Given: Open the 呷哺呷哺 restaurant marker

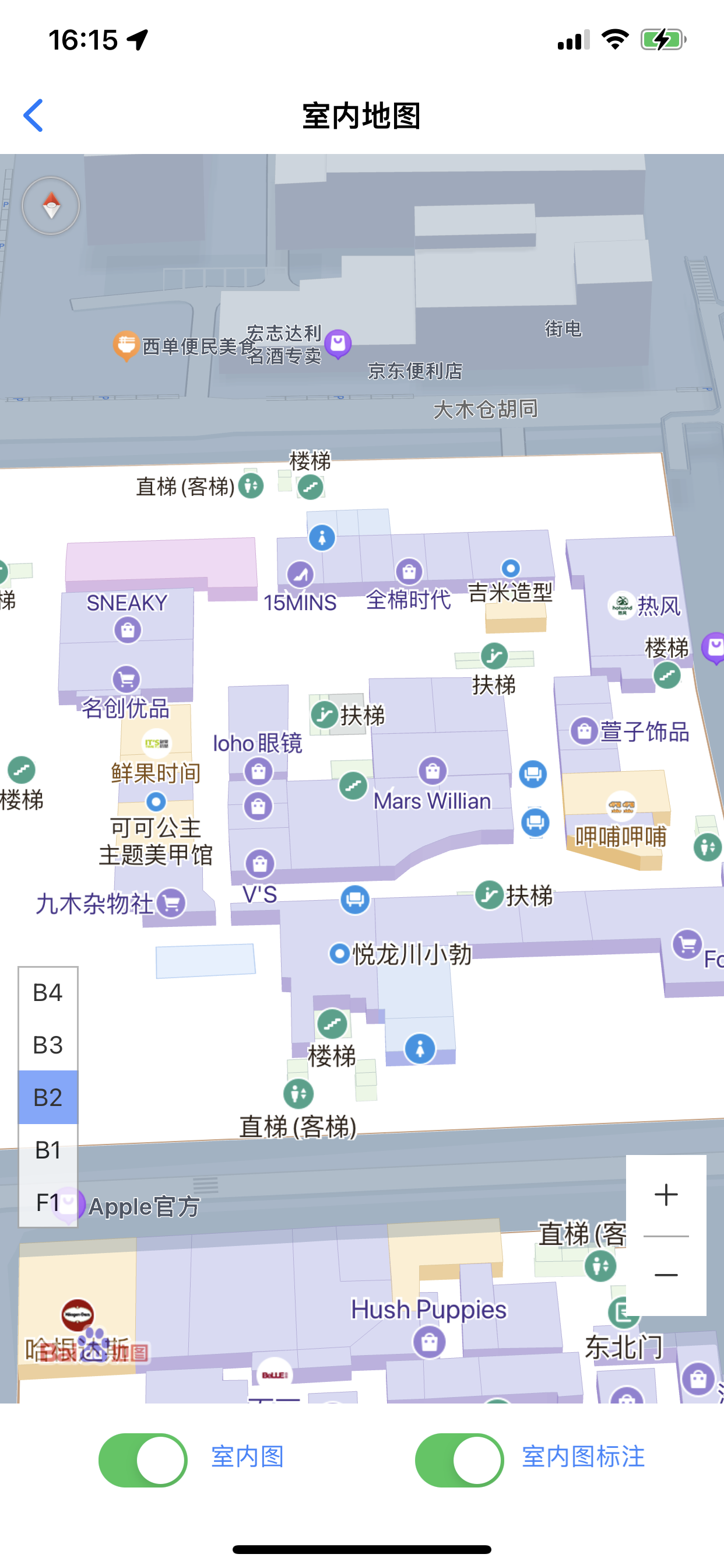Looking at the screenshot, I should pyautogui.click(x=621, y=807).
